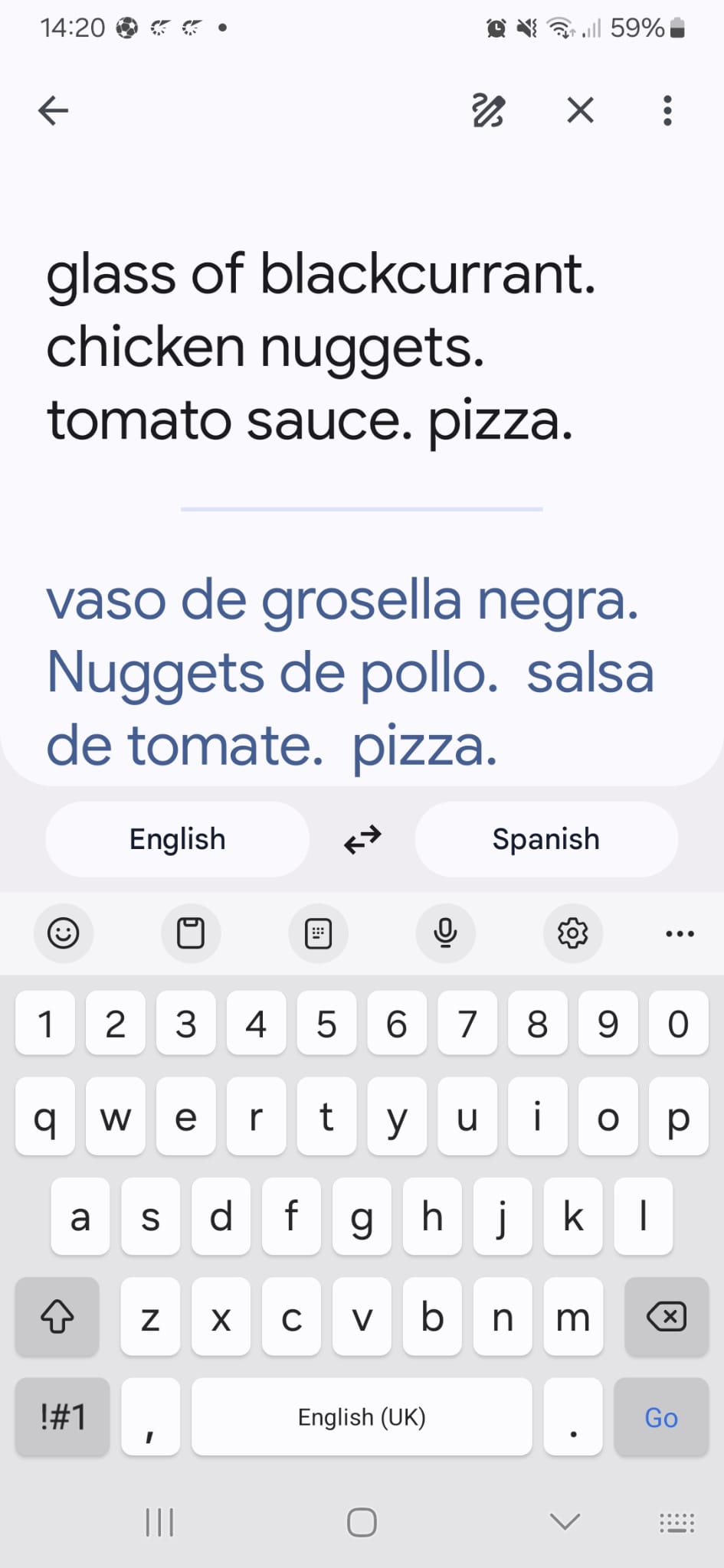Go back using the top arrow
This screenshot has height=1568, width=724.
tap(53, 110)
